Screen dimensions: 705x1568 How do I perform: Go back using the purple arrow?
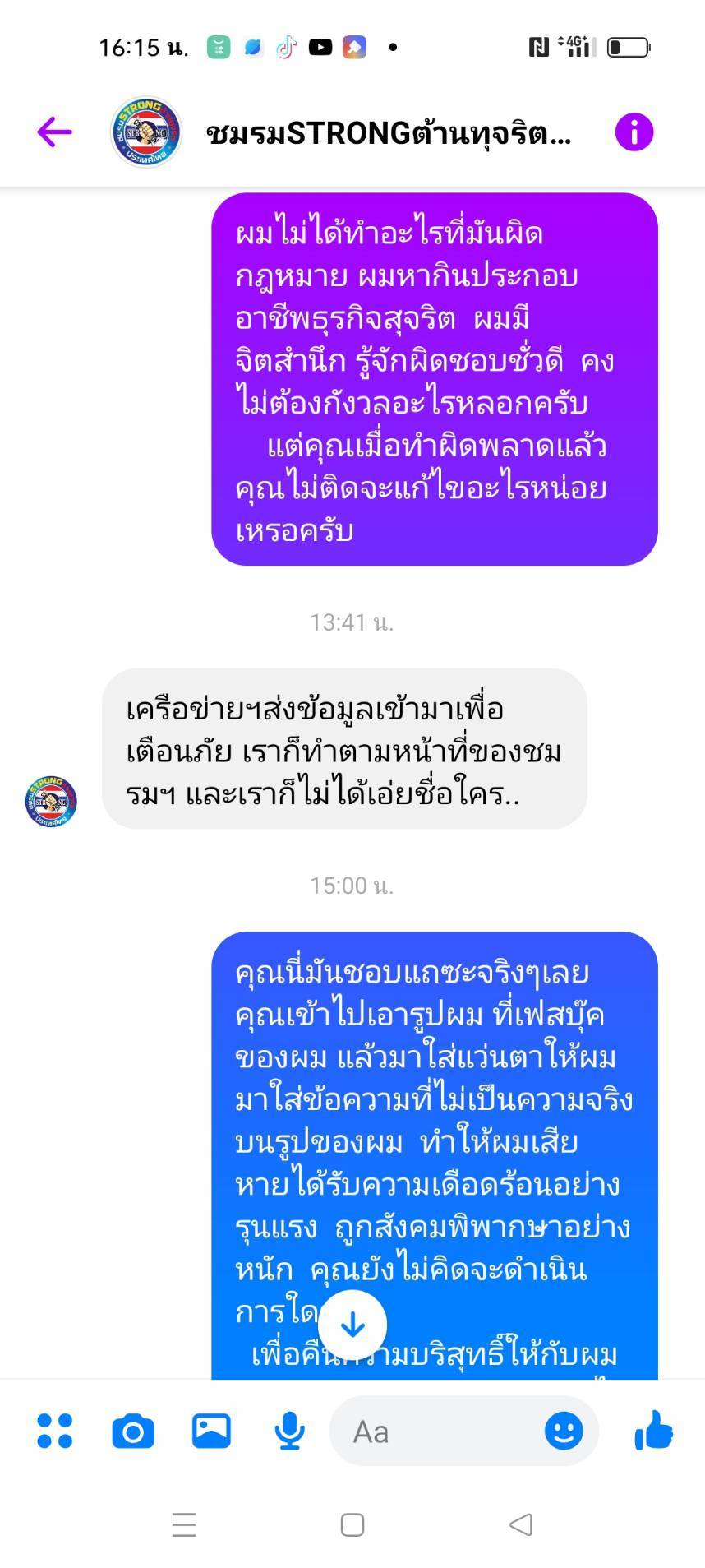[55, 132]
